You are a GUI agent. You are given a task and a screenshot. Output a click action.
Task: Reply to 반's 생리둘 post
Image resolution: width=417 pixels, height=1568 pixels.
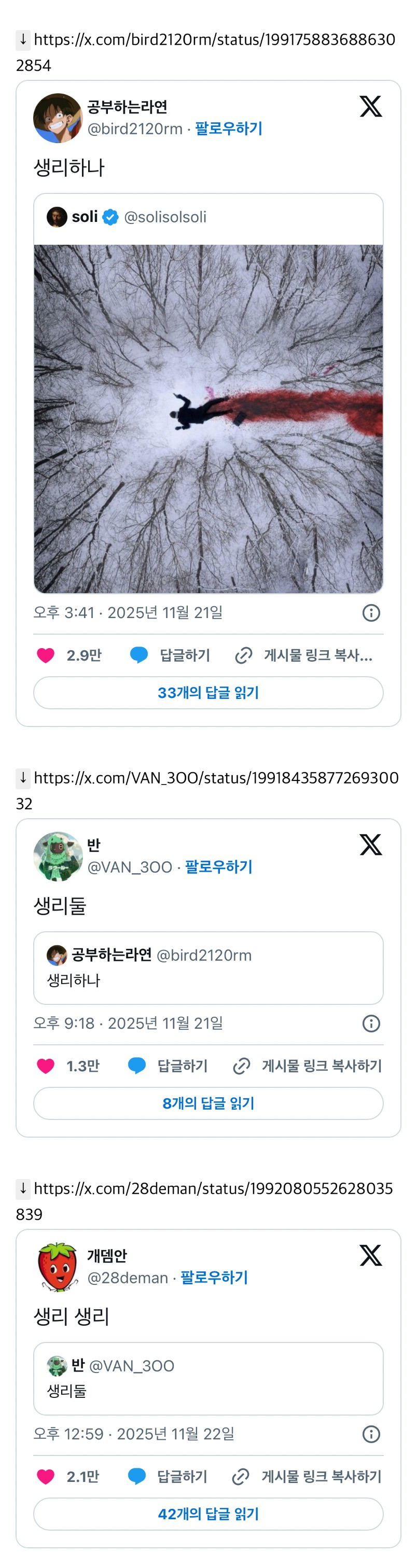click(x=169, y=1066)
